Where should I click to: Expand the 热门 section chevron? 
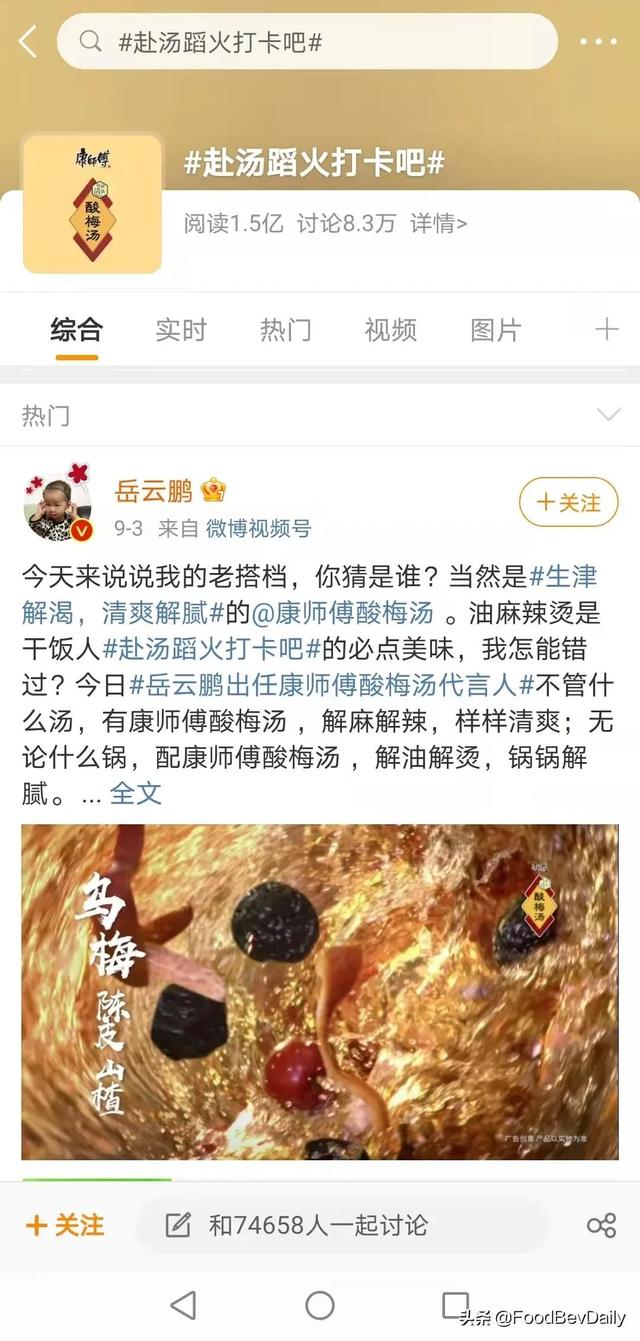[608, 415]
